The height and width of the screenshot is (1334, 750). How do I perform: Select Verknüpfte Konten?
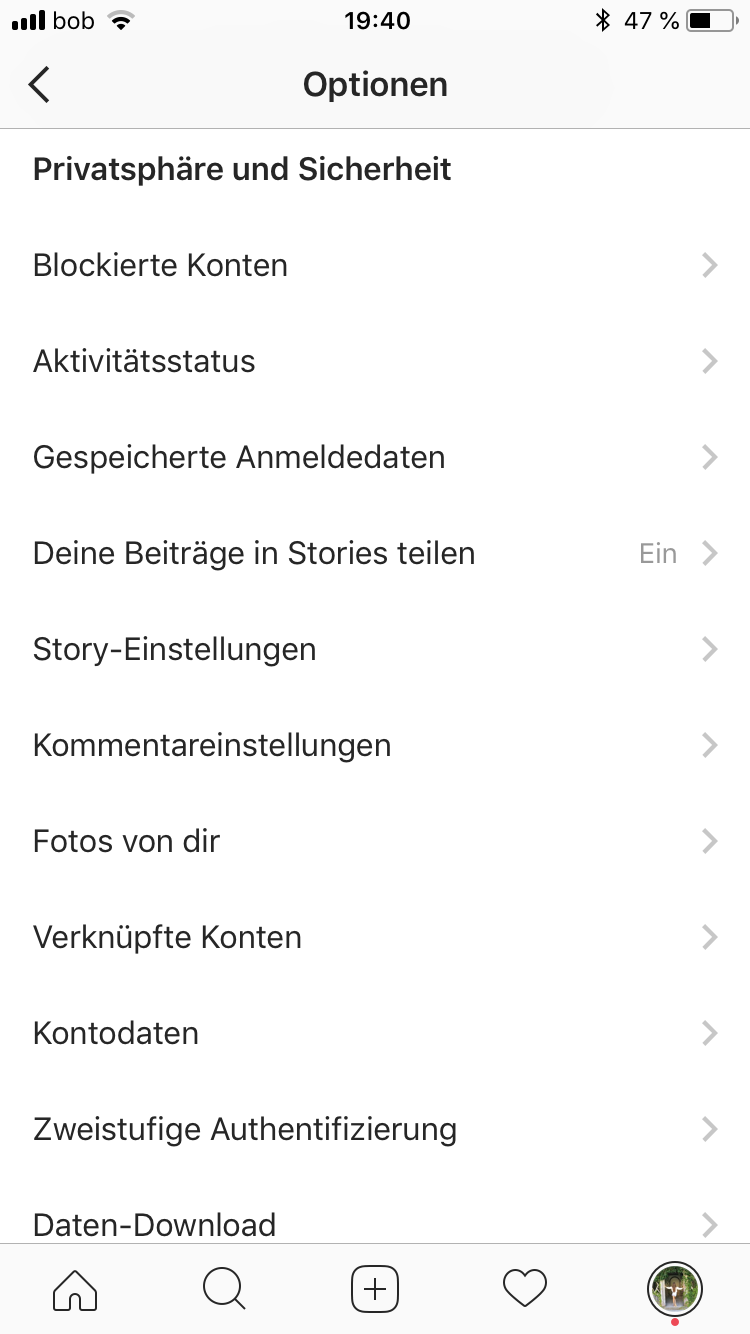point(167,937)
